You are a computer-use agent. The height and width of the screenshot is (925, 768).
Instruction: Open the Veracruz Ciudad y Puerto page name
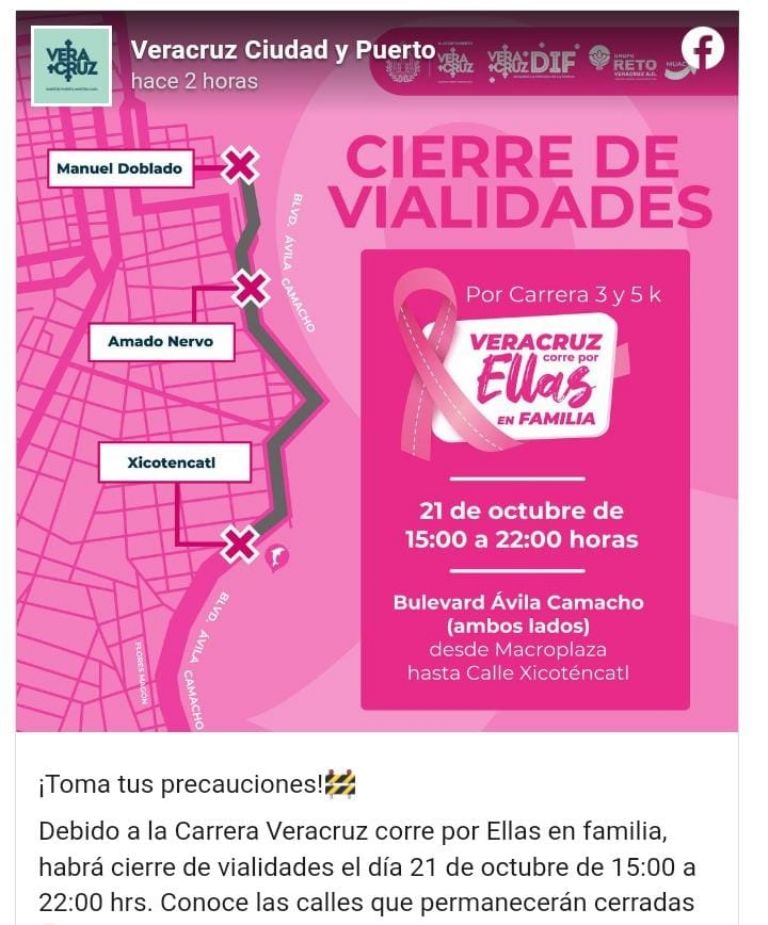[x=283, y=49]
